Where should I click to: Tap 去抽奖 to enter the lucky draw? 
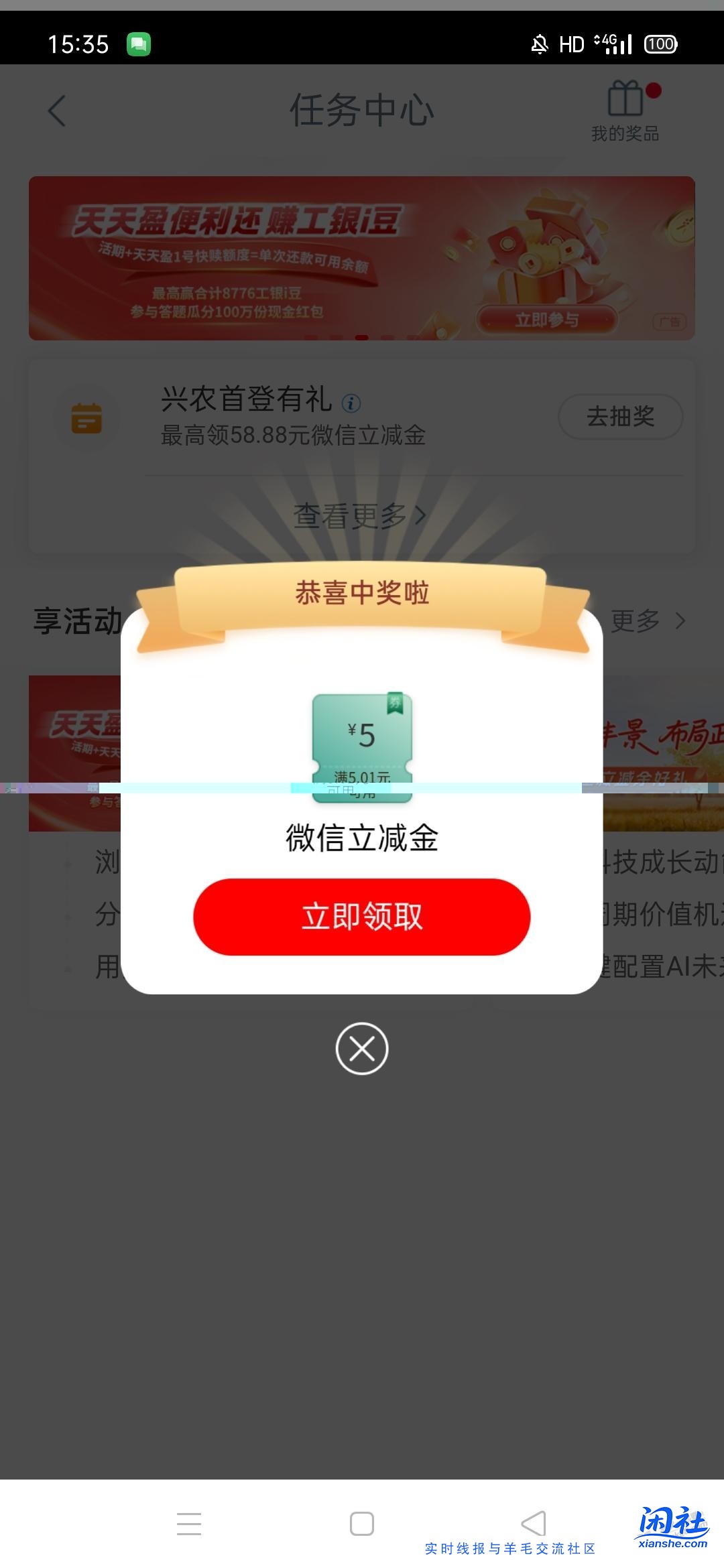pos(619,417)
